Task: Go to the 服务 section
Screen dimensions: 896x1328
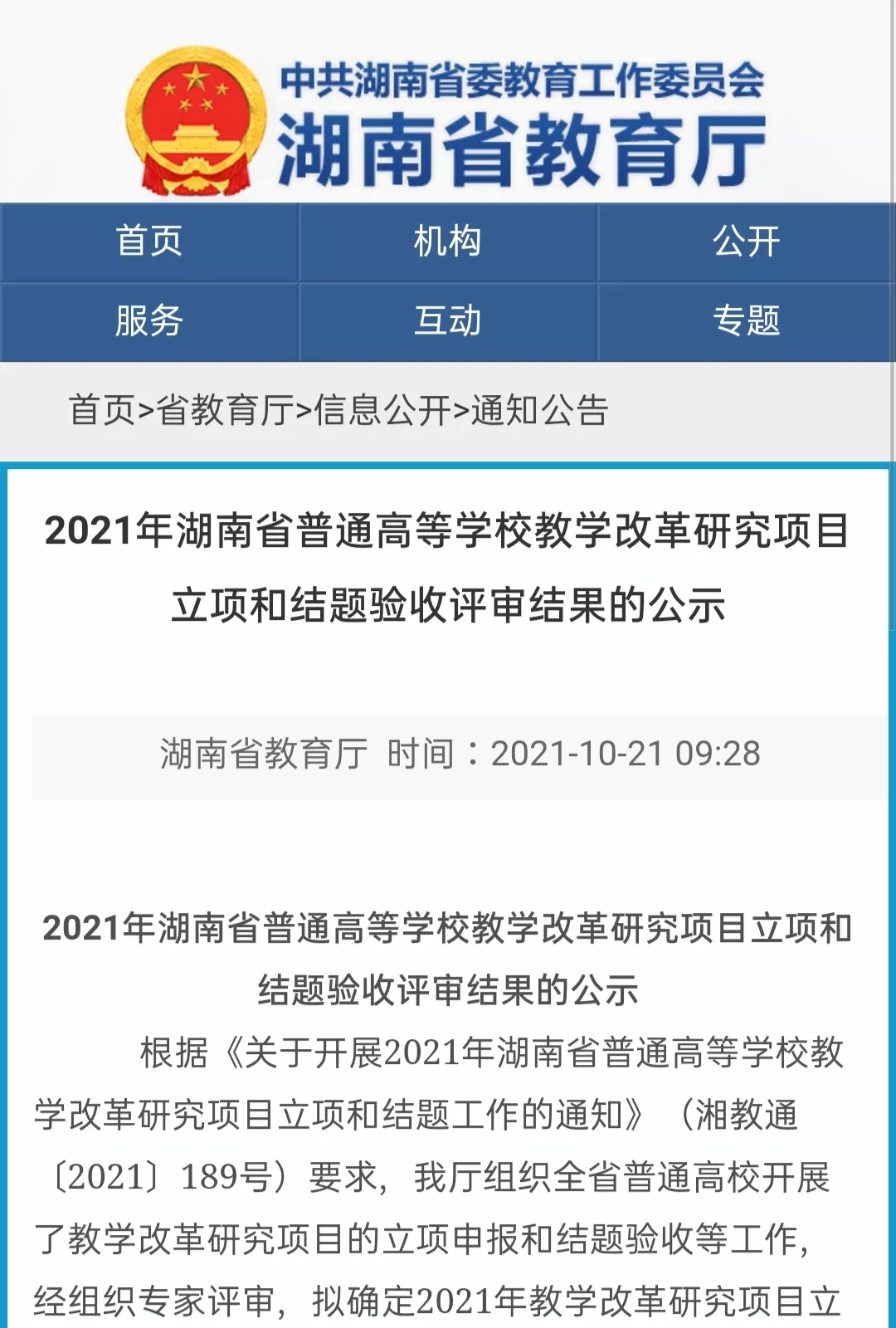Action: (x=149, y=321)
